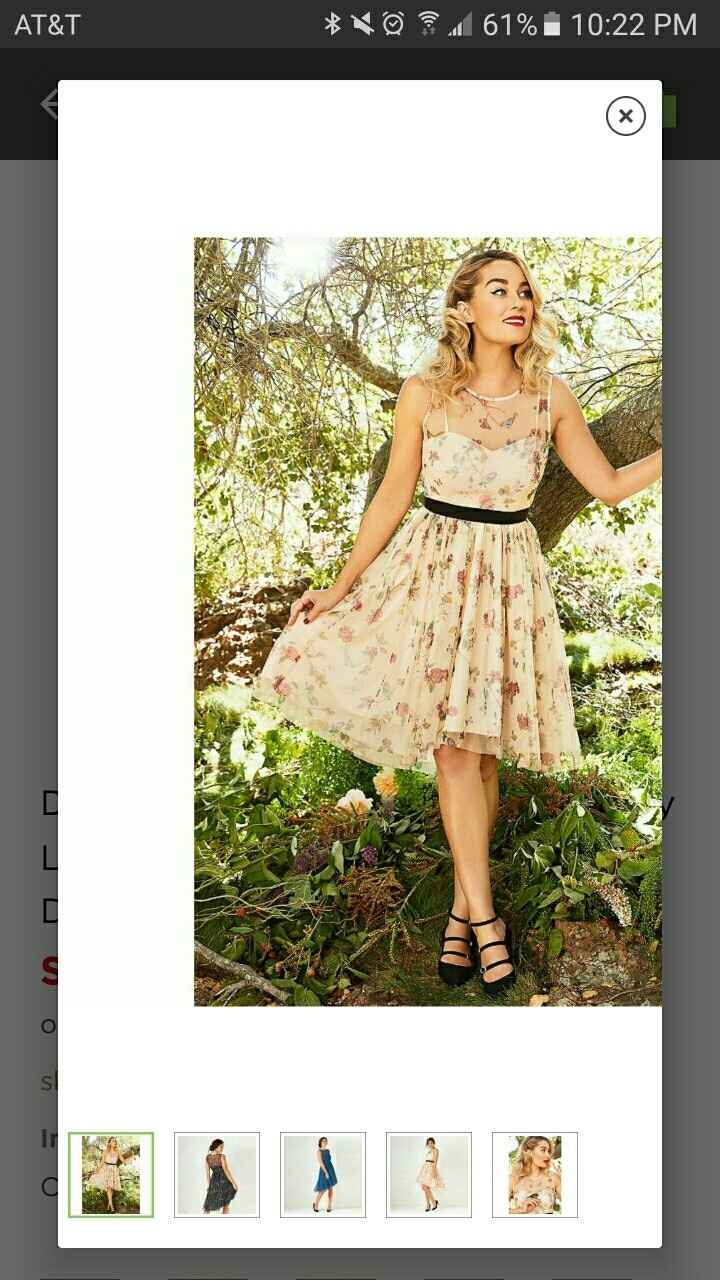Screen dimensions: 720x1280
Task: Open the cream dress studio thumbnail
Action: 429,1175
